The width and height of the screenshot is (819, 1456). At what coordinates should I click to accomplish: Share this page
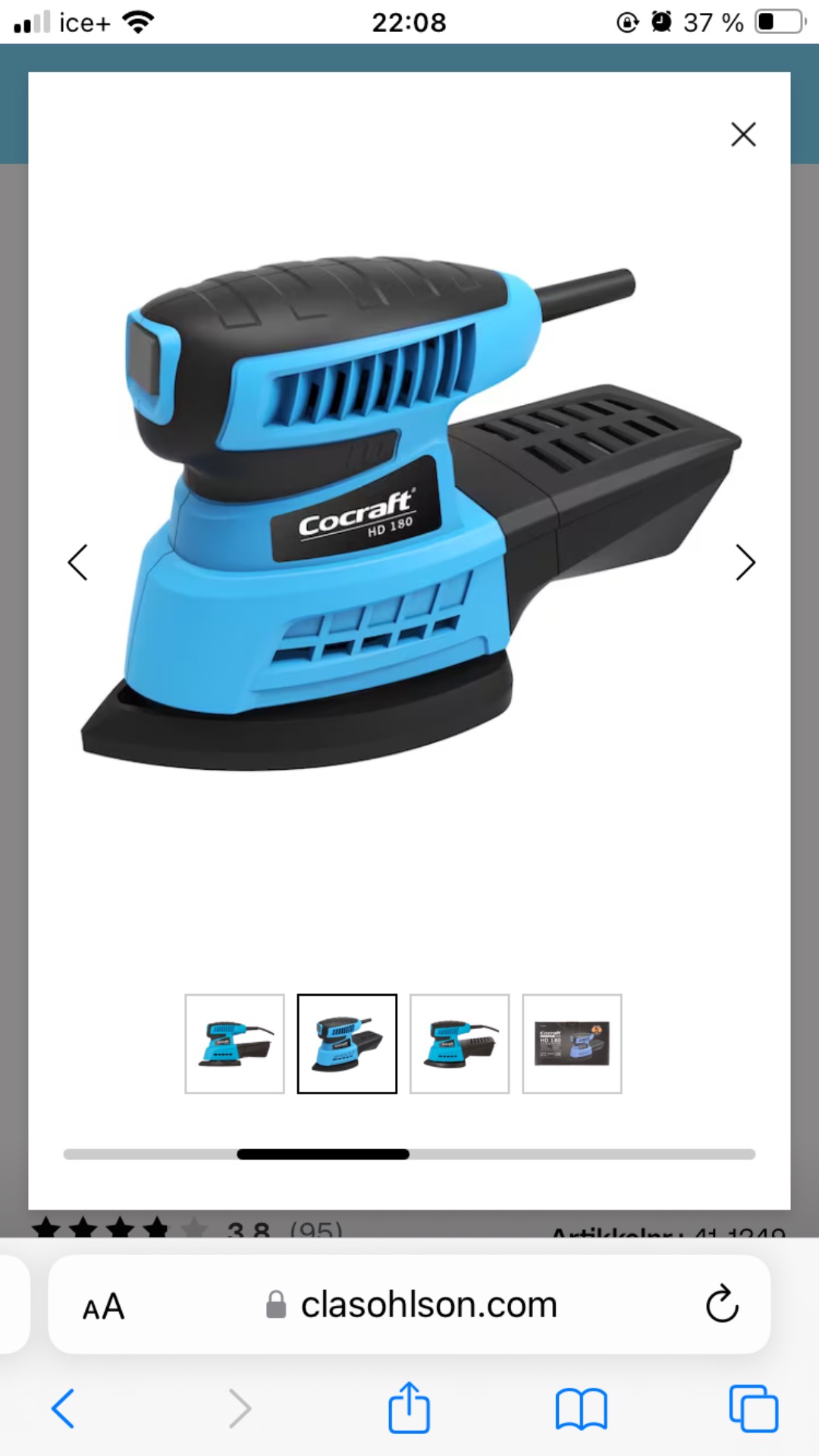409,1407
